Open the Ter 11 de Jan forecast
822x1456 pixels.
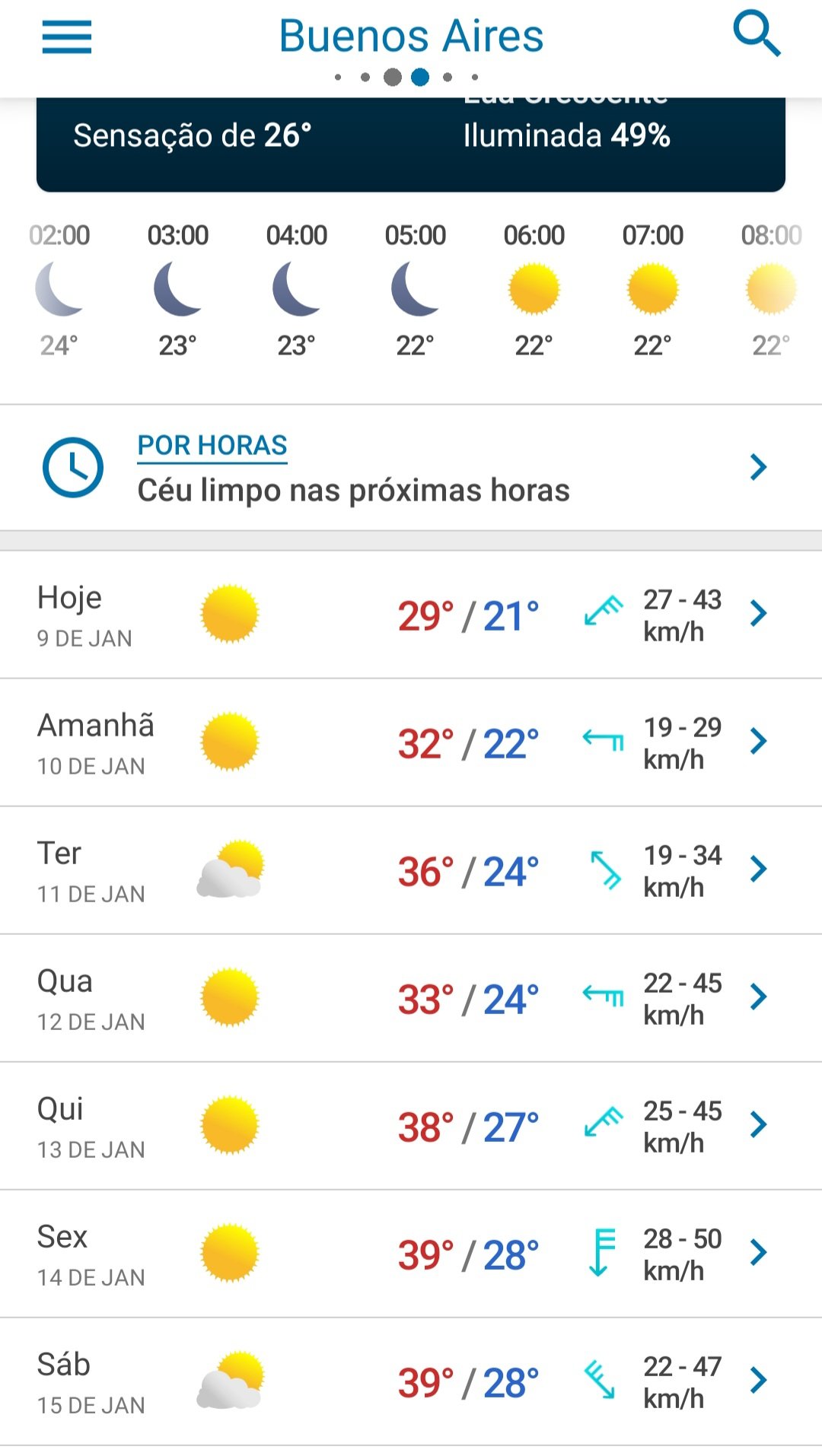(411, 870)
